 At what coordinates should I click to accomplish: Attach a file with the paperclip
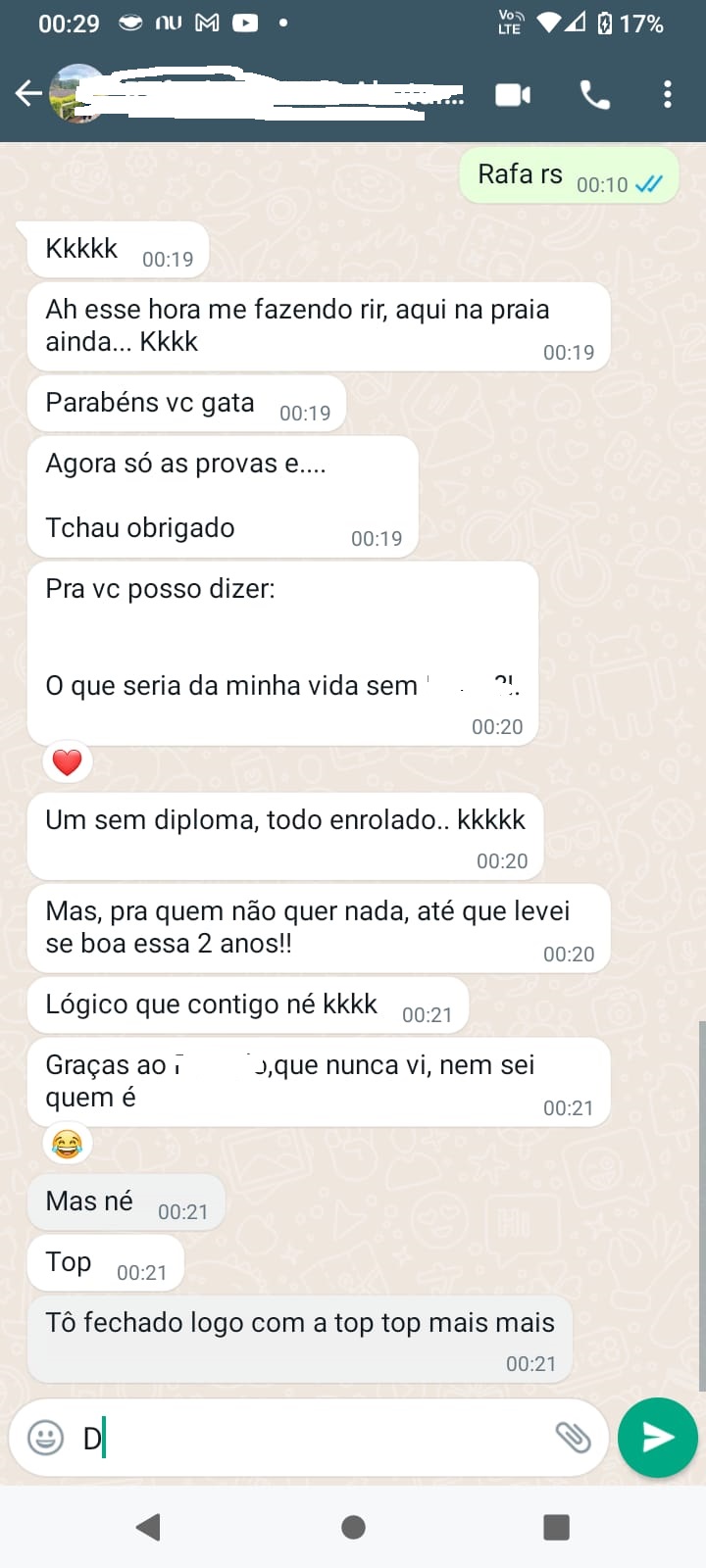[573, 1438]
